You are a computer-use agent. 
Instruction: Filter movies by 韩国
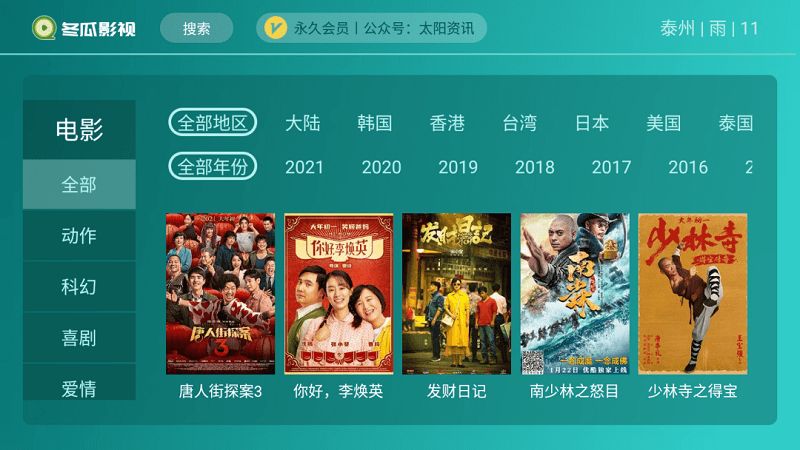374,123
